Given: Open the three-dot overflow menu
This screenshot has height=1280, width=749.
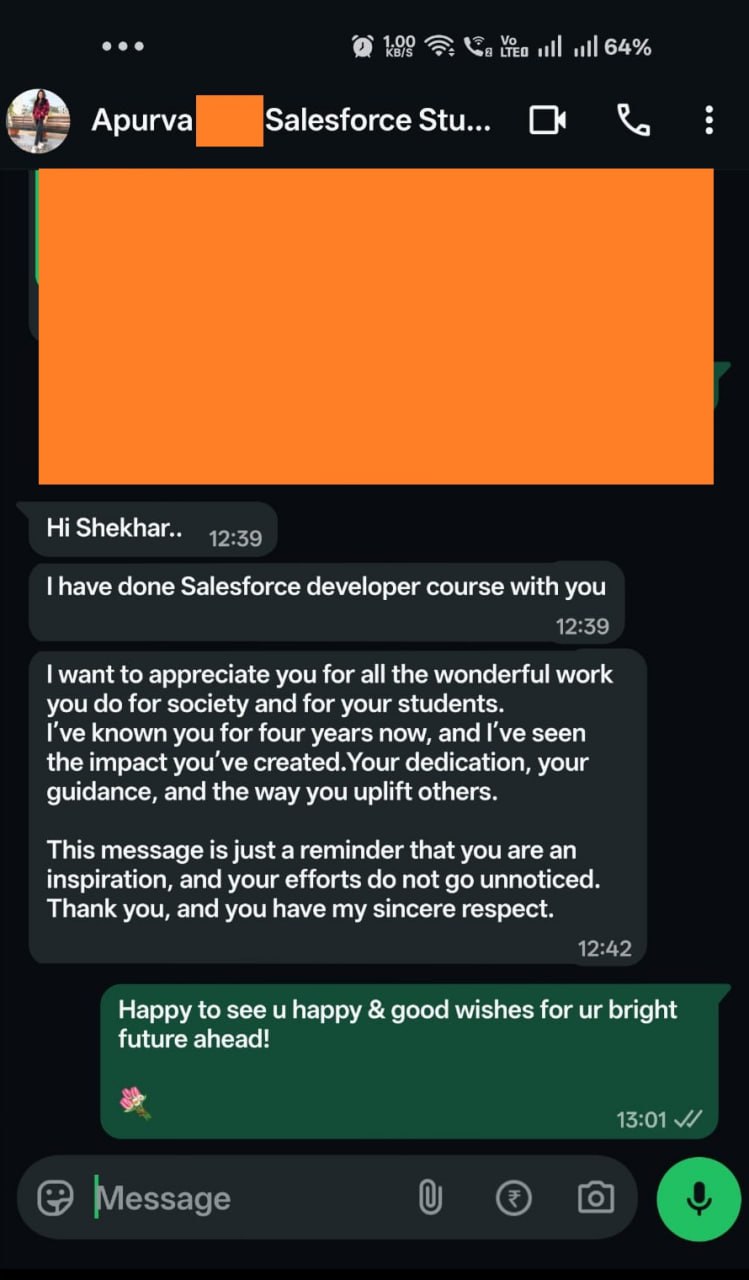Looking at the screenshot, I should (708, 121).
